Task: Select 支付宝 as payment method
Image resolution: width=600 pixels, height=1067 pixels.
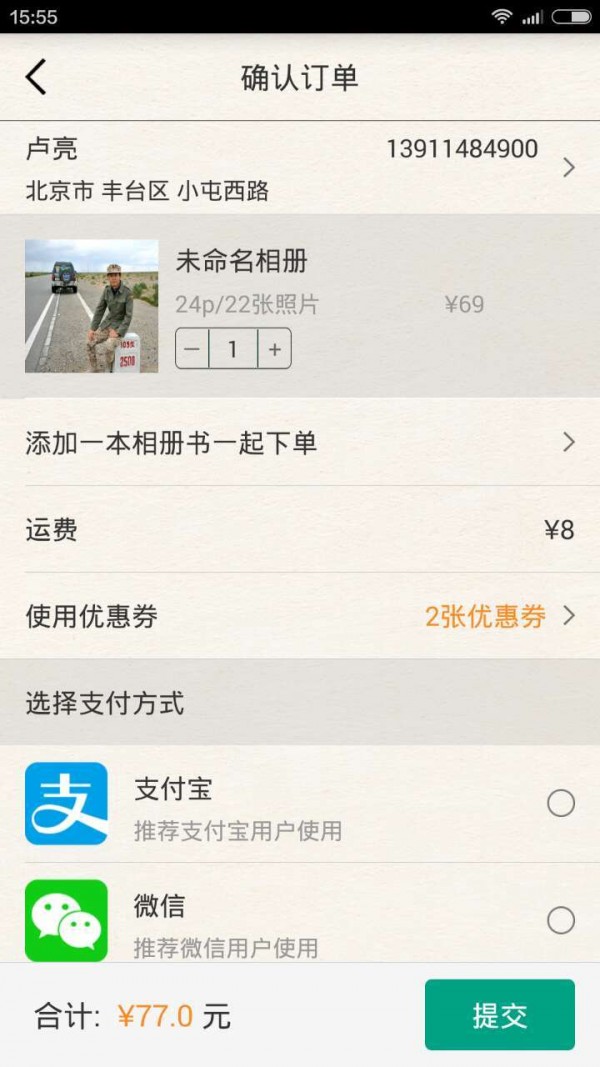Action: (560, 803)
